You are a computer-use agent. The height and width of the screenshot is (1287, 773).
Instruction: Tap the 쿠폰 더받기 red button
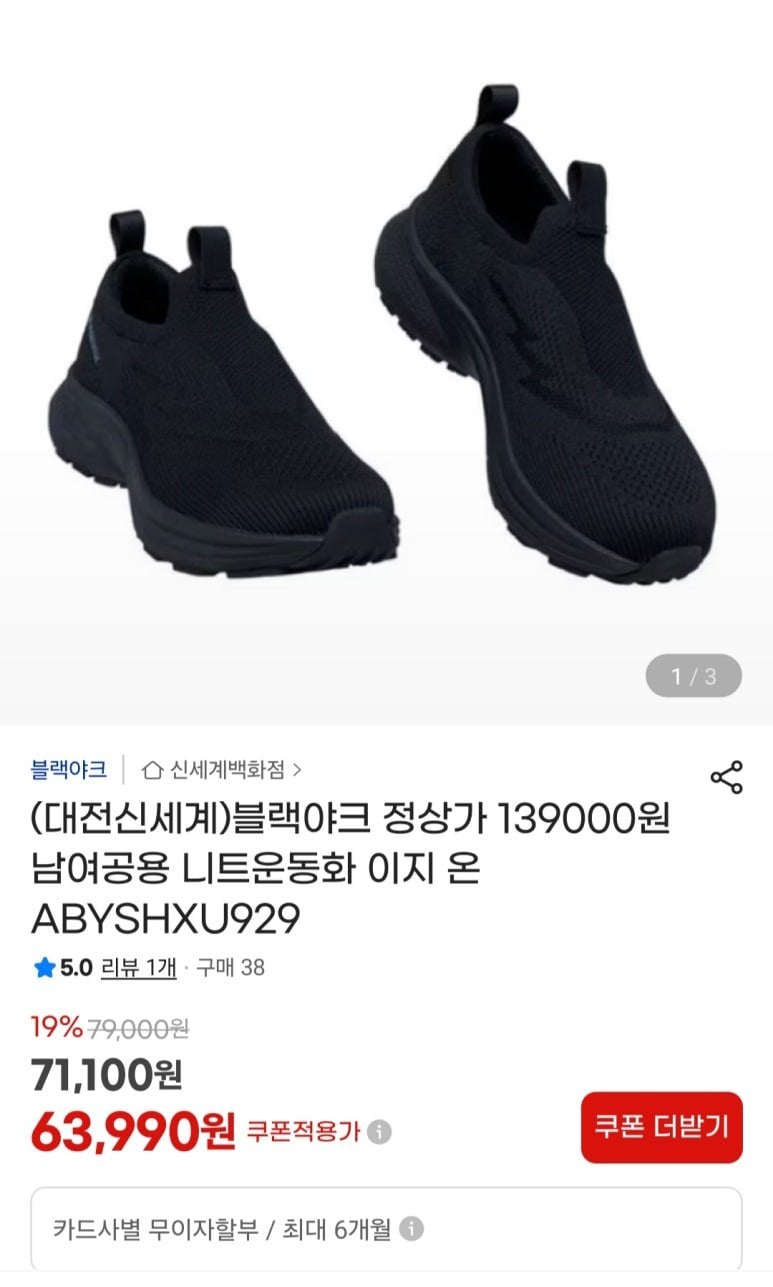(x=662, y=1126)
